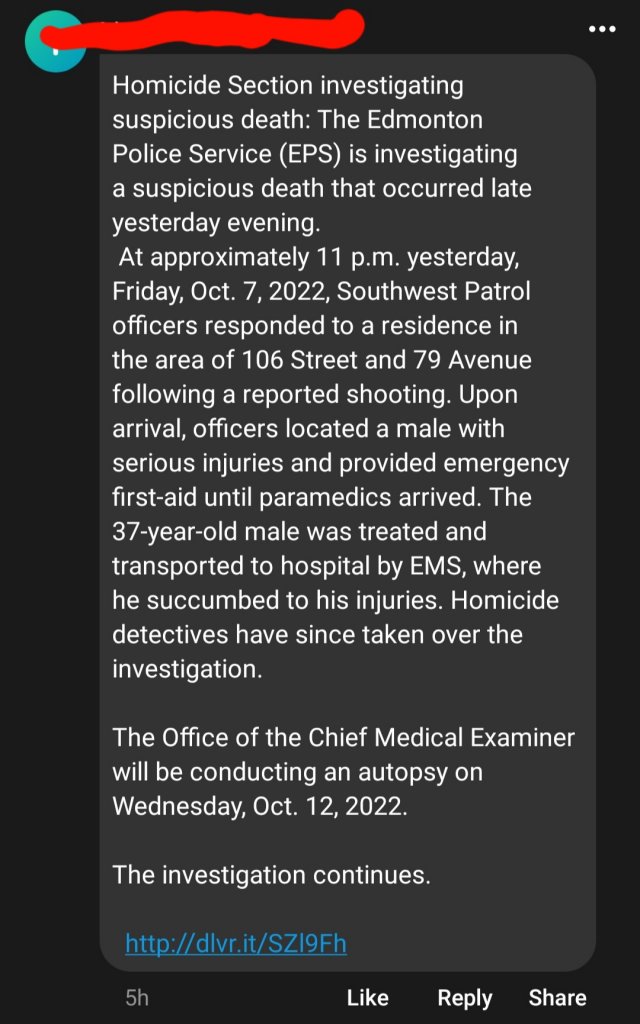Reply to this comment

465,997
